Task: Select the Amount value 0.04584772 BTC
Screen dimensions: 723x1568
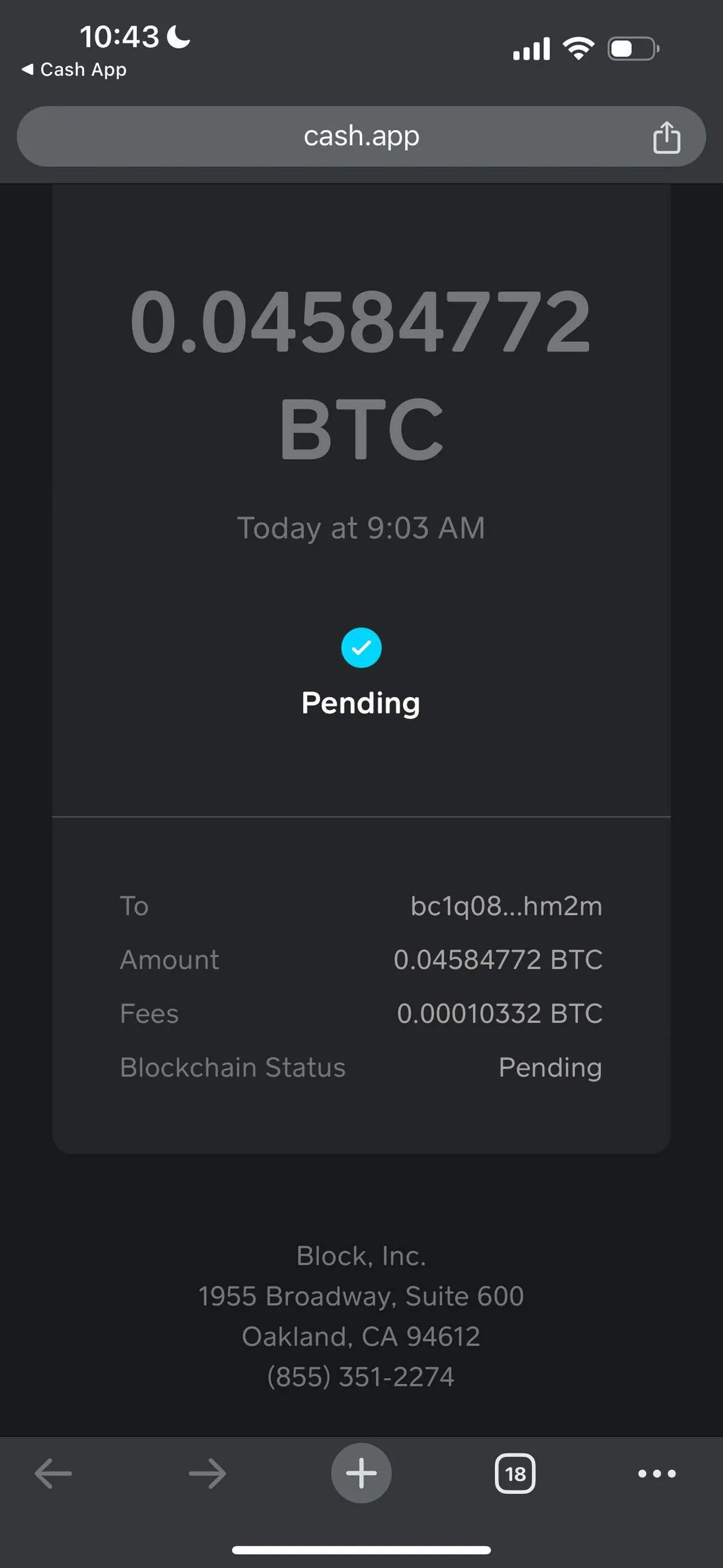Action: click(498, 959)
